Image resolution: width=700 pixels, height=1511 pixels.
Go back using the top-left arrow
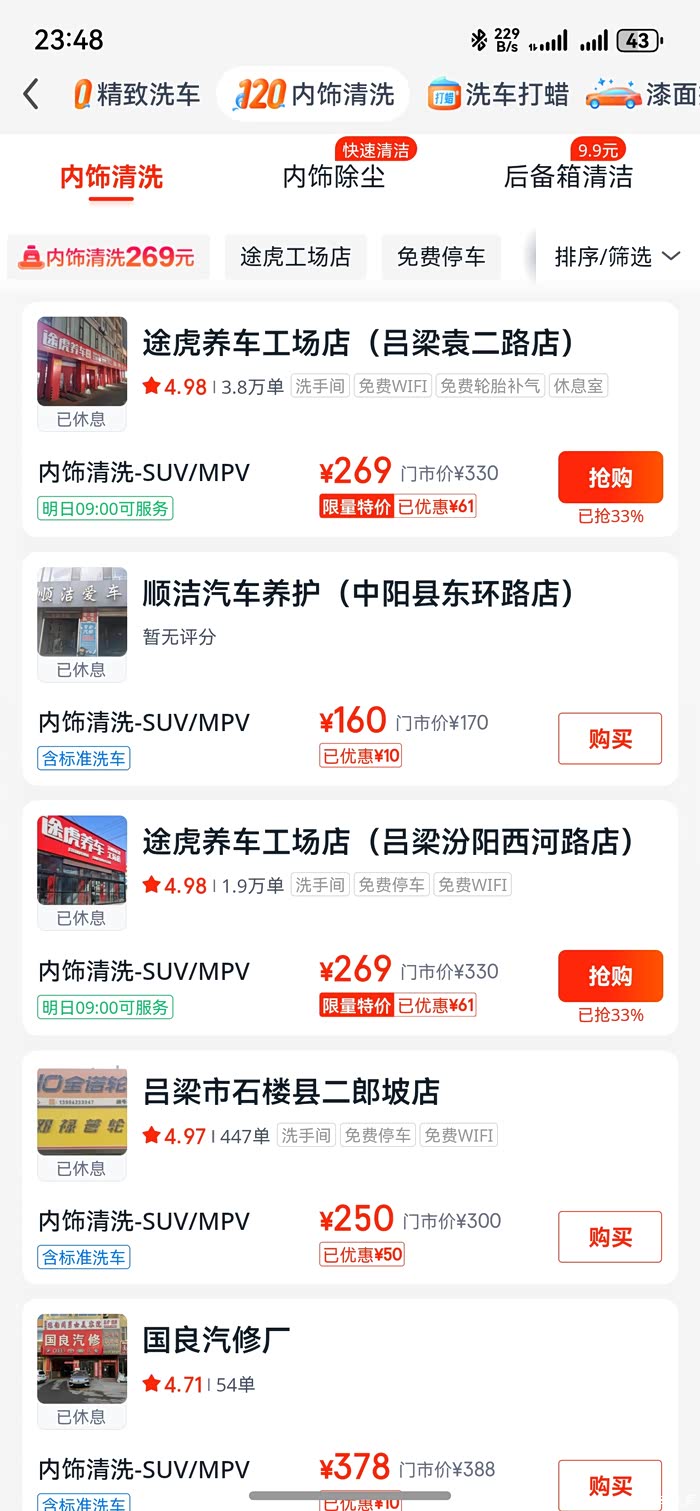31,95
